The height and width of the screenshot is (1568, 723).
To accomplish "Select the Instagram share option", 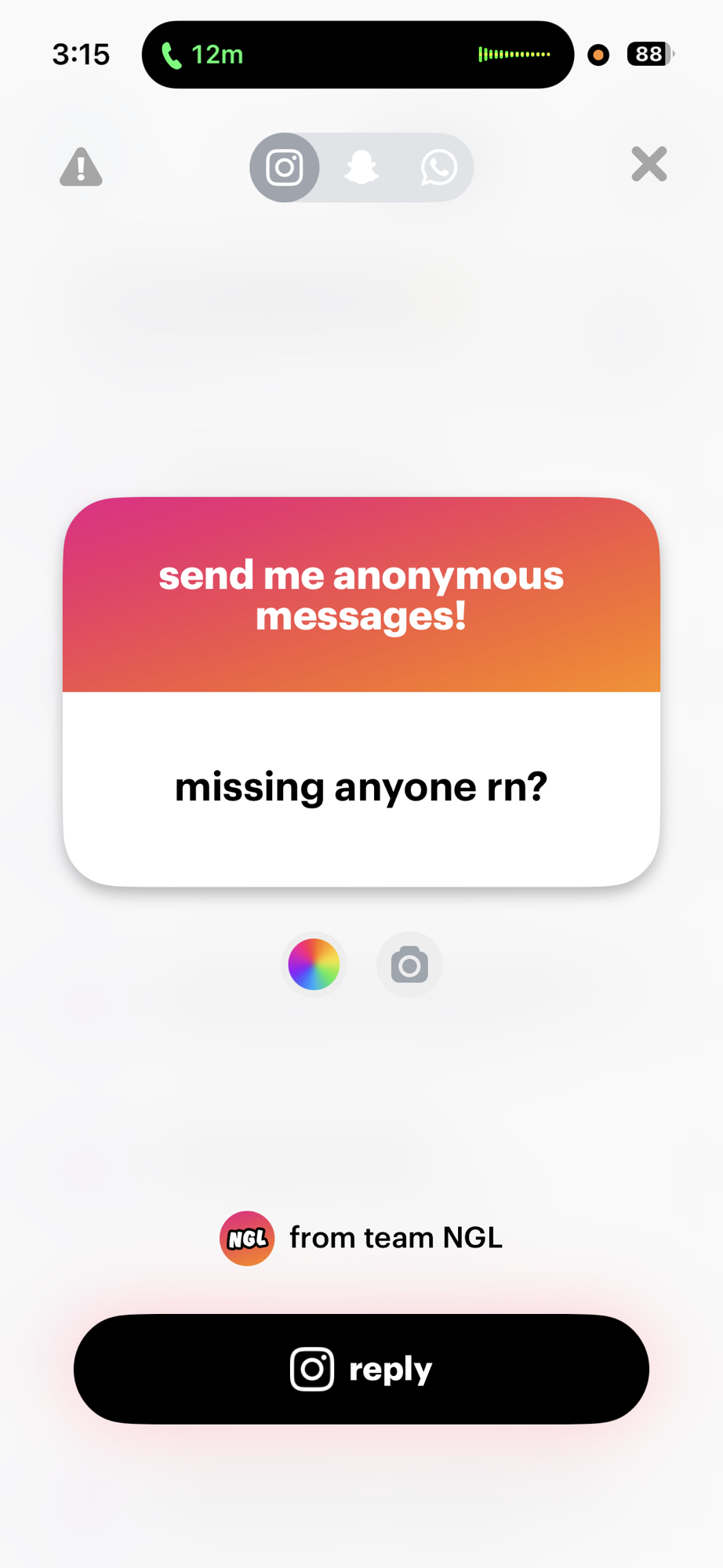I will (x=285, y=167).
